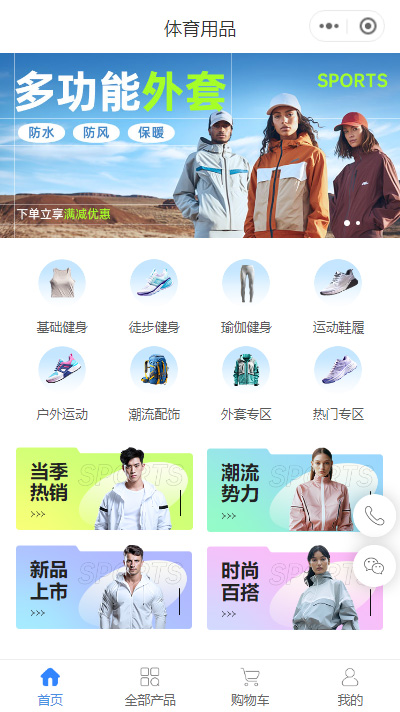Open the 潮流配饰 category

[154, 384]
